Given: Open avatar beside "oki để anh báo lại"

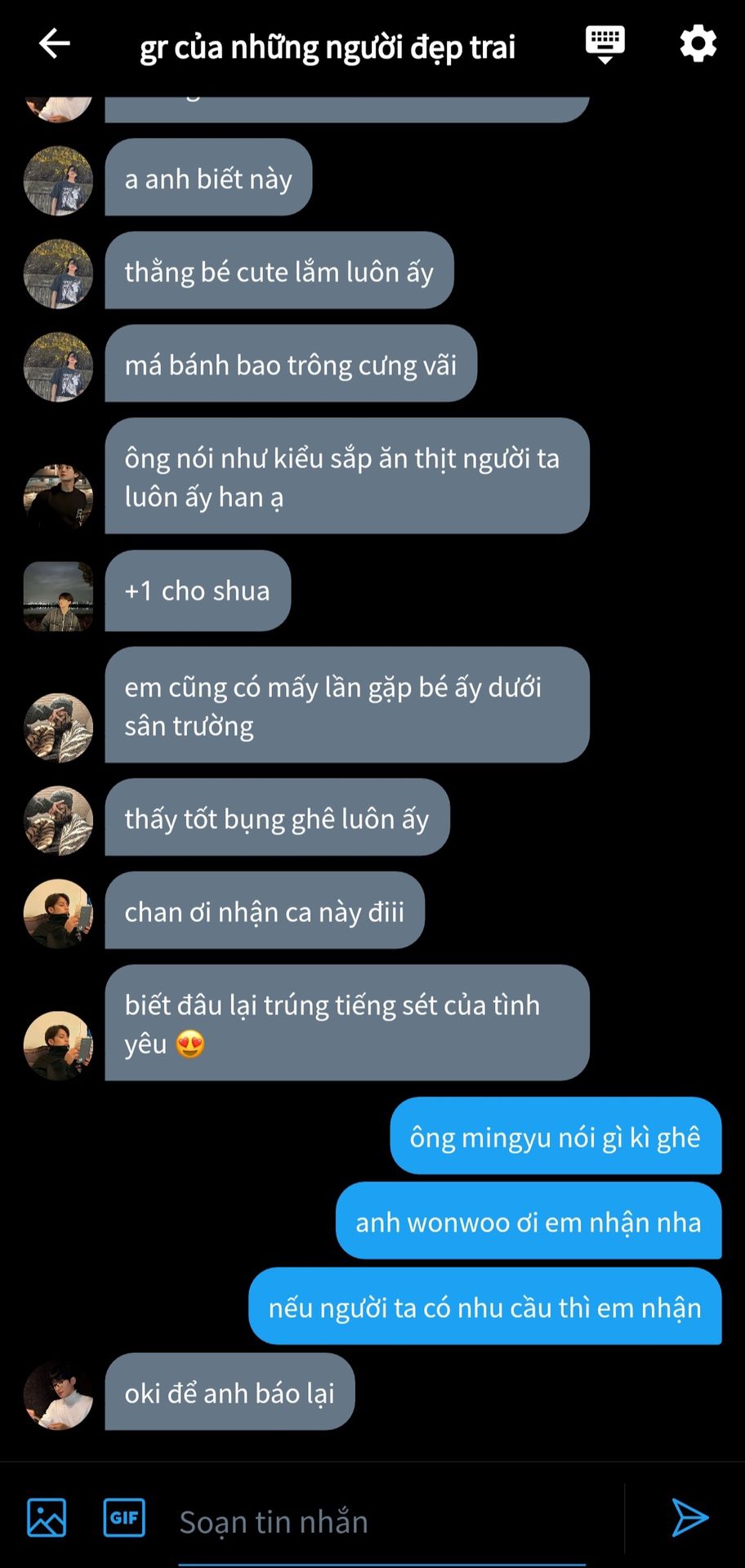Looking at the screenshot, I should (x=58, y=1395).
